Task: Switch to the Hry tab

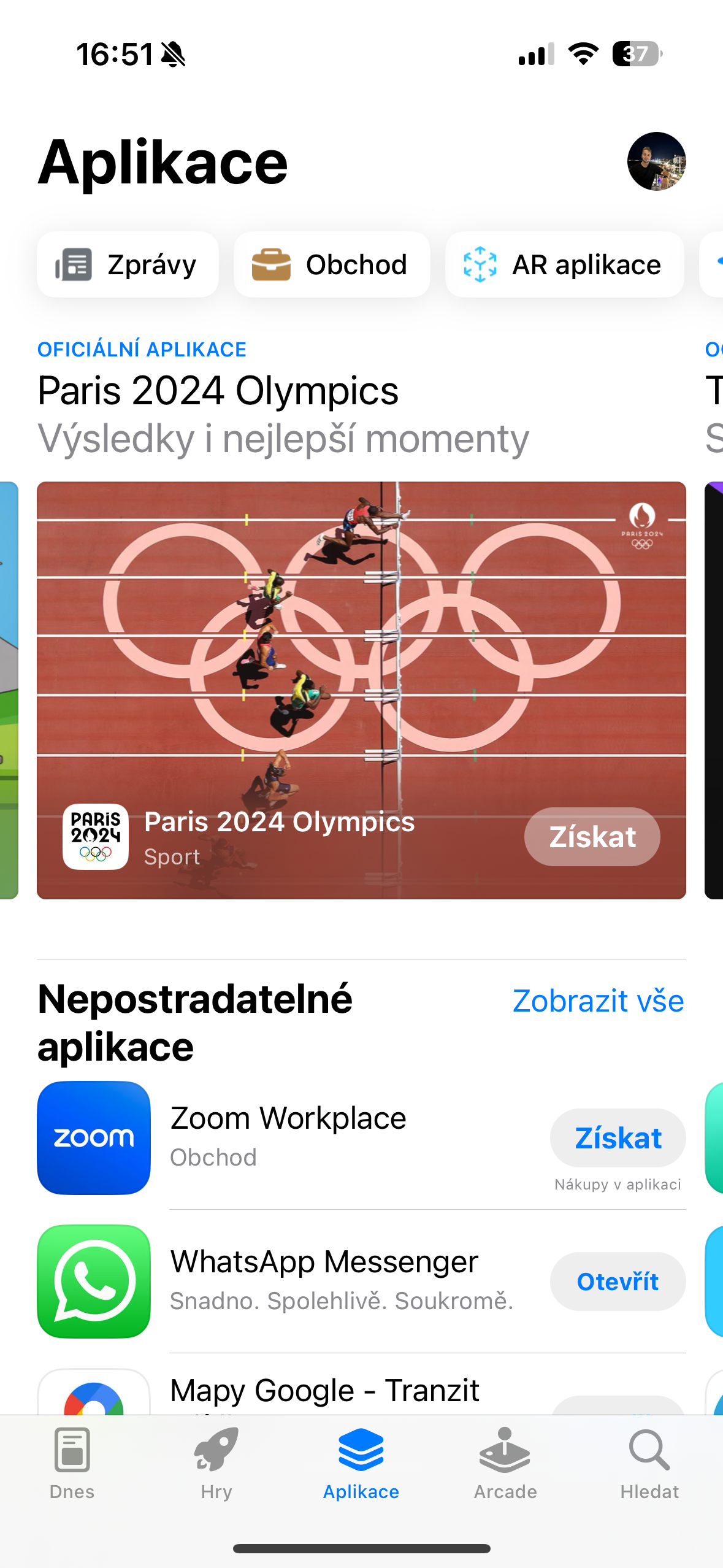Action: click(216, 1466)
